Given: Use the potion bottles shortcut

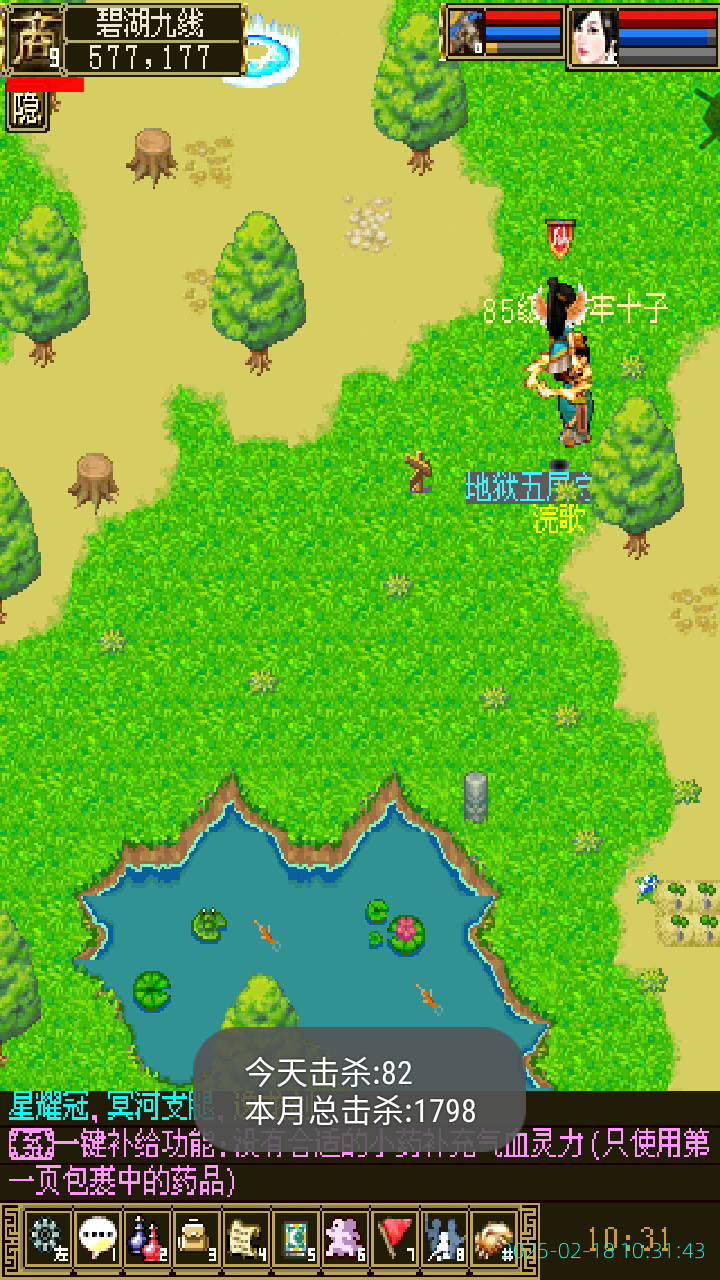Looking at the screenshot, I should 146,1236.
